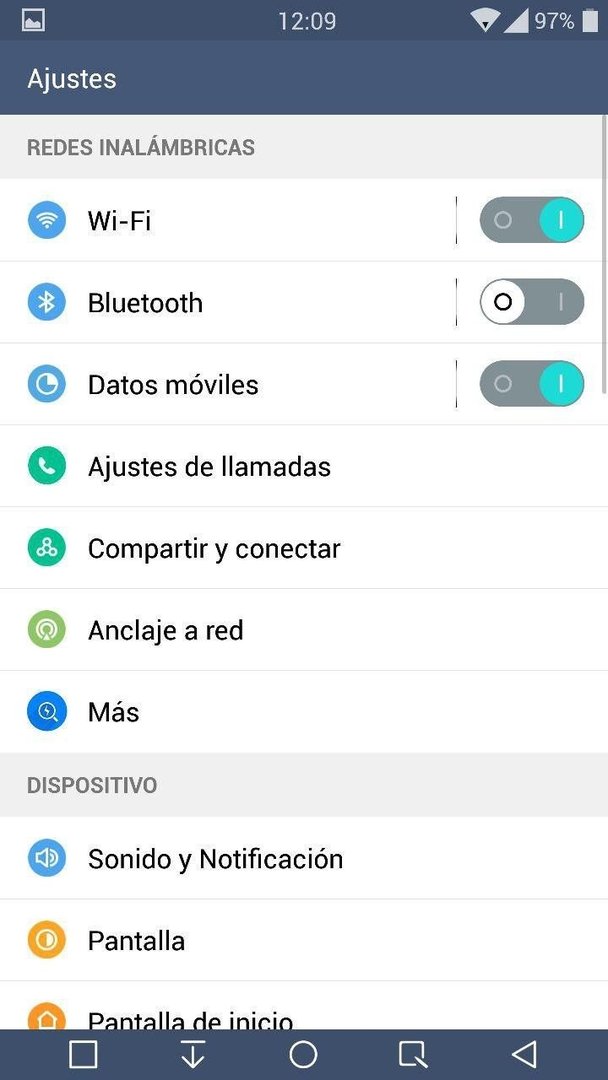Open Pantalla settings
The image size is (608, 1080).
304,940
